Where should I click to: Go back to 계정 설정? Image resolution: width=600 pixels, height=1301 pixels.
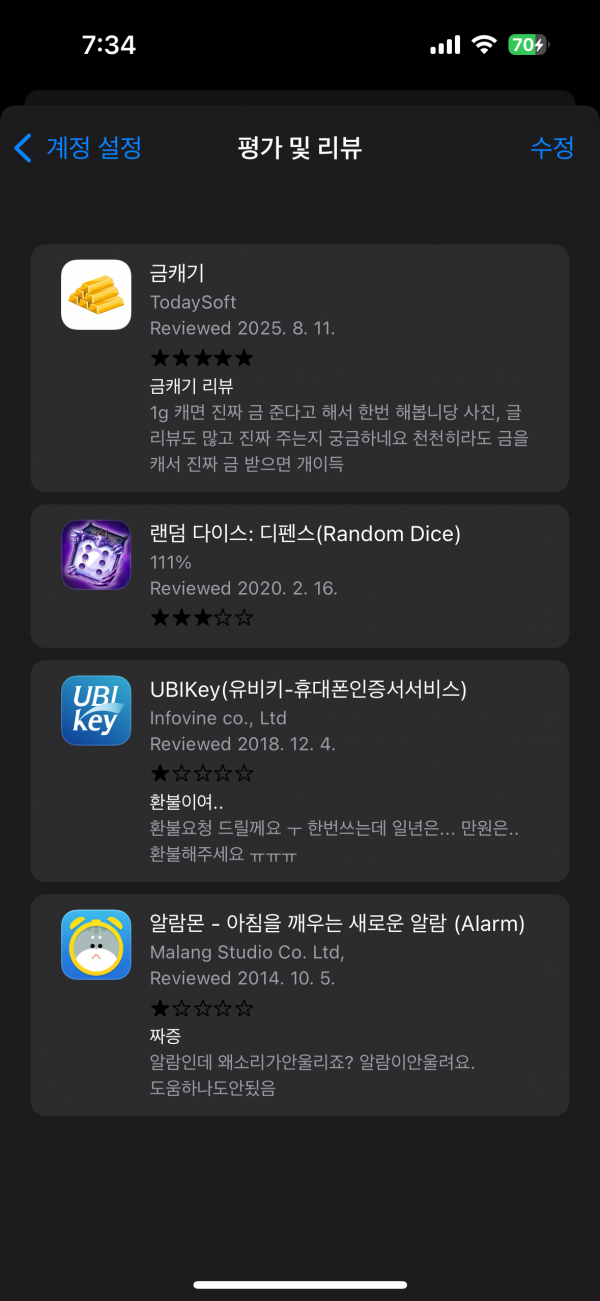coord(78,148)
